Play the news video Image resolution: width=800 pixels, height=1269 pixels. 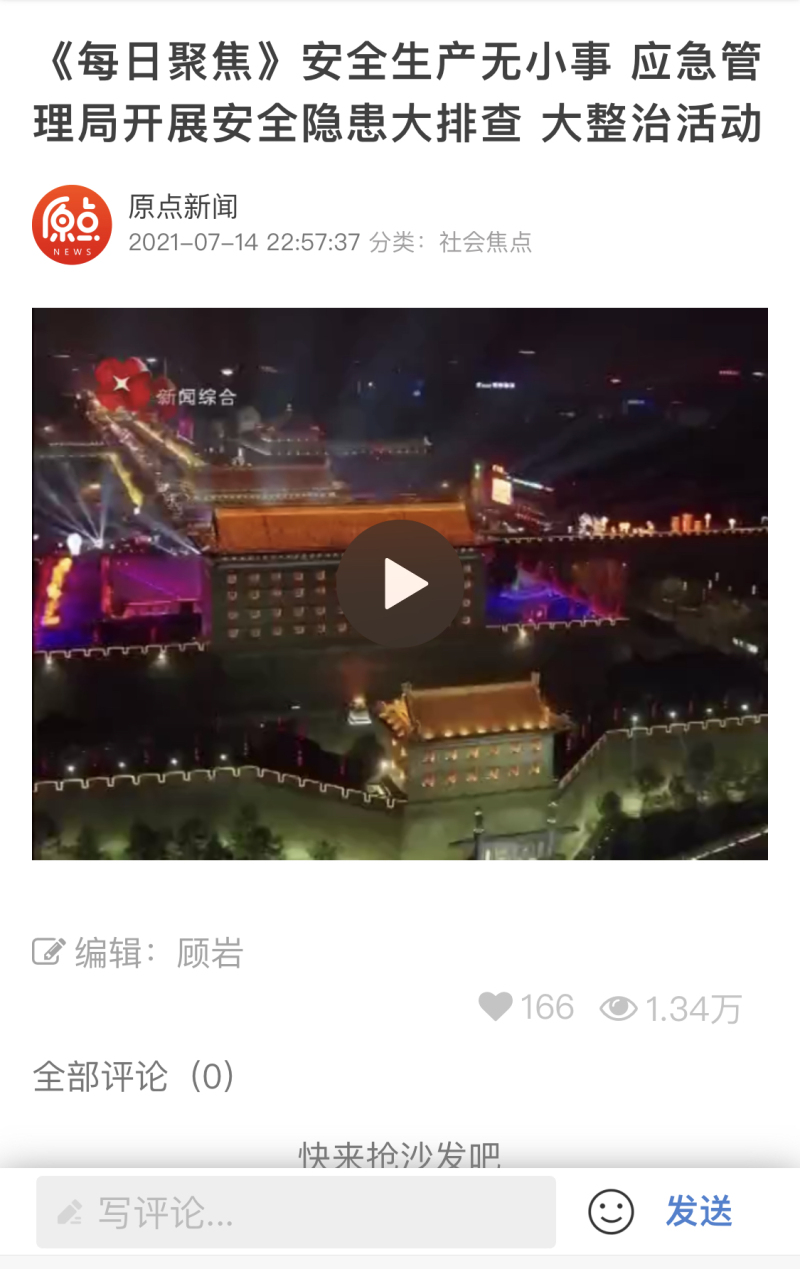point(399,584)
